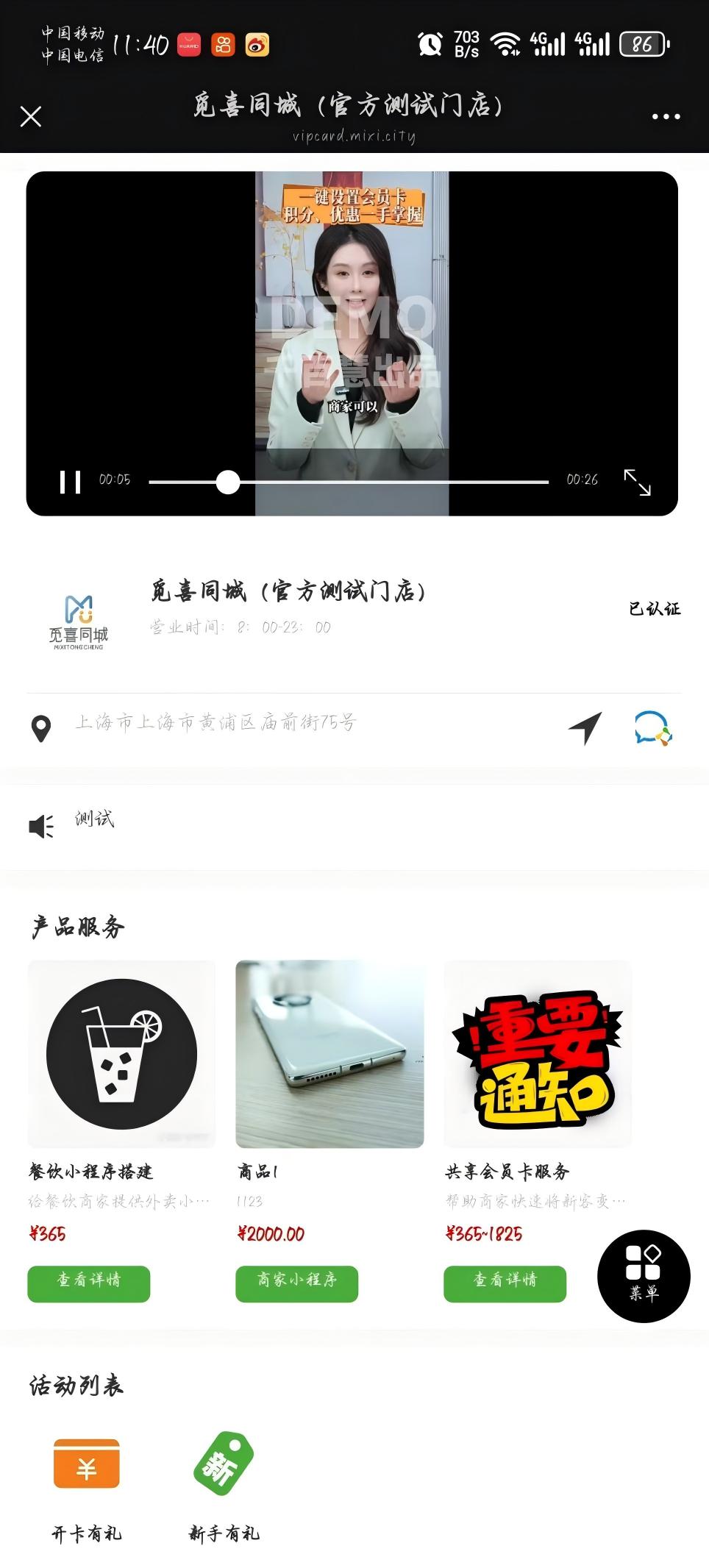This screenshot has width=709, height=1568.
Task: Close the page with the X button
Action: click(31, 115)
